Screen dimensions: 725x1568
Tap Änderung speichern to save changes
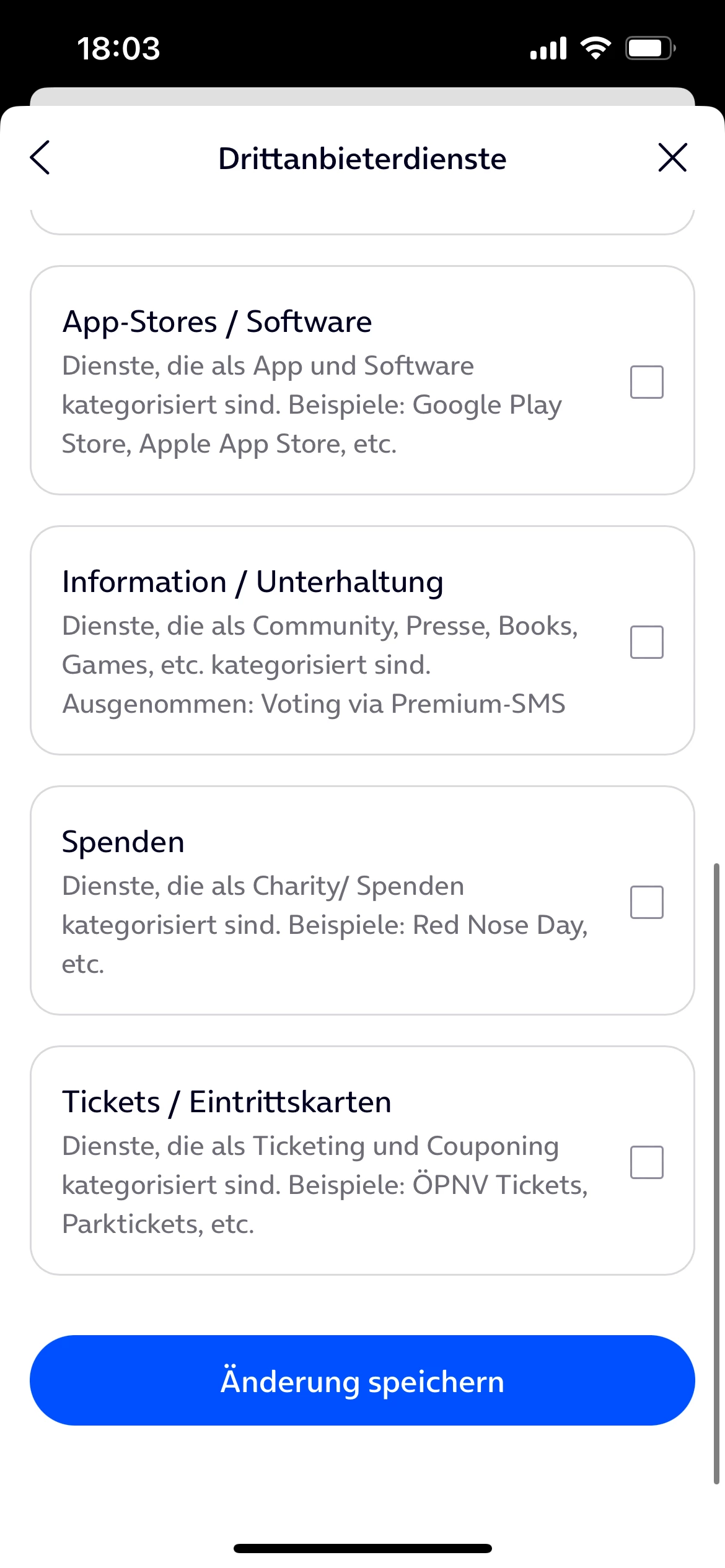tap(362, 1381)
